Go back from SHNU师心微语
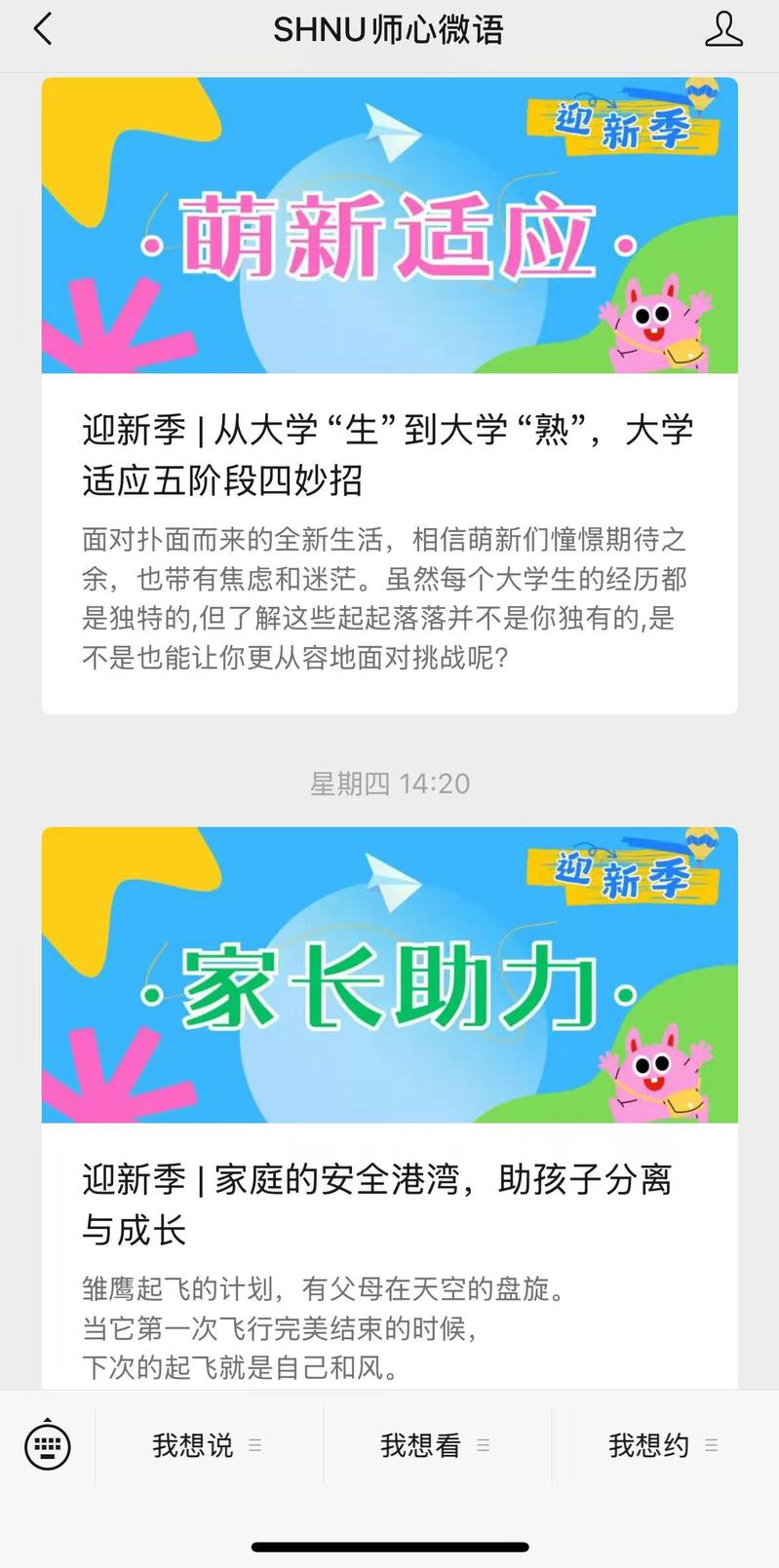This screenshot has width=779, height=1568. click(x=43, y=29)
